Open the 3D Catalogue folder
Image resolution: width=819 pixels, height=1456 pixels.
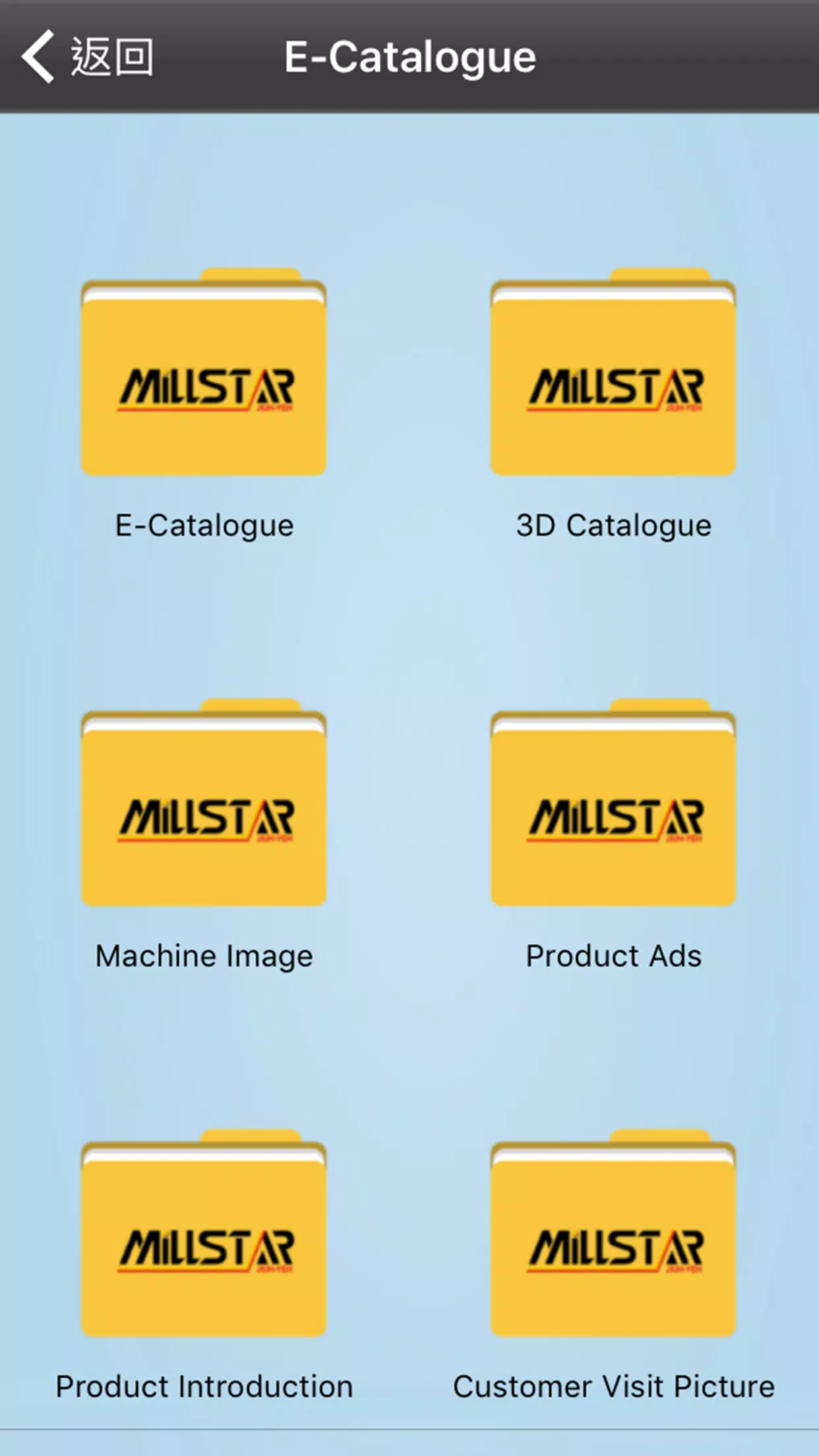[613, 376]
